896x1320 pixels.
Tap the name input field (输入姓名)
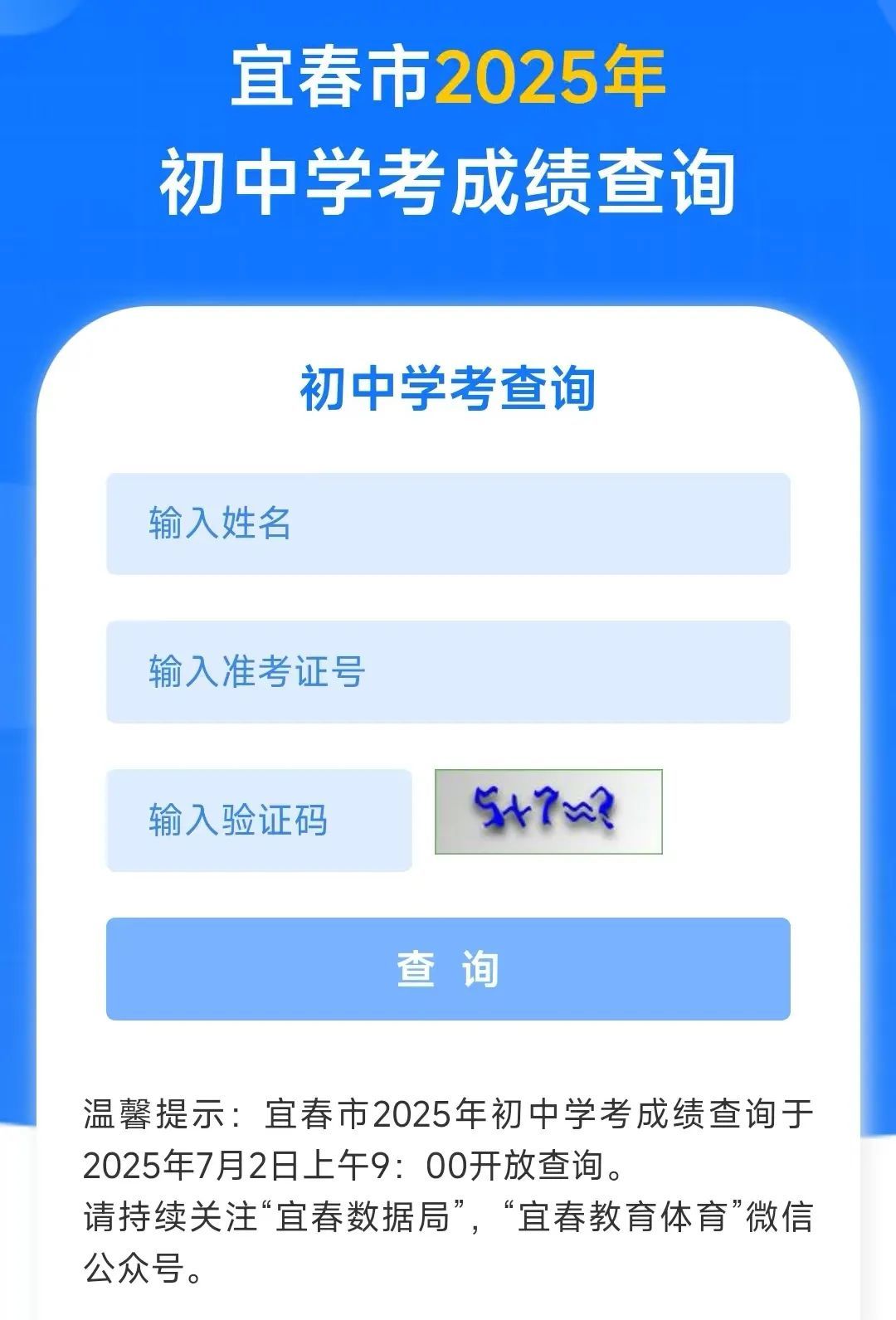pyautogui.click(x=448, y=524)
